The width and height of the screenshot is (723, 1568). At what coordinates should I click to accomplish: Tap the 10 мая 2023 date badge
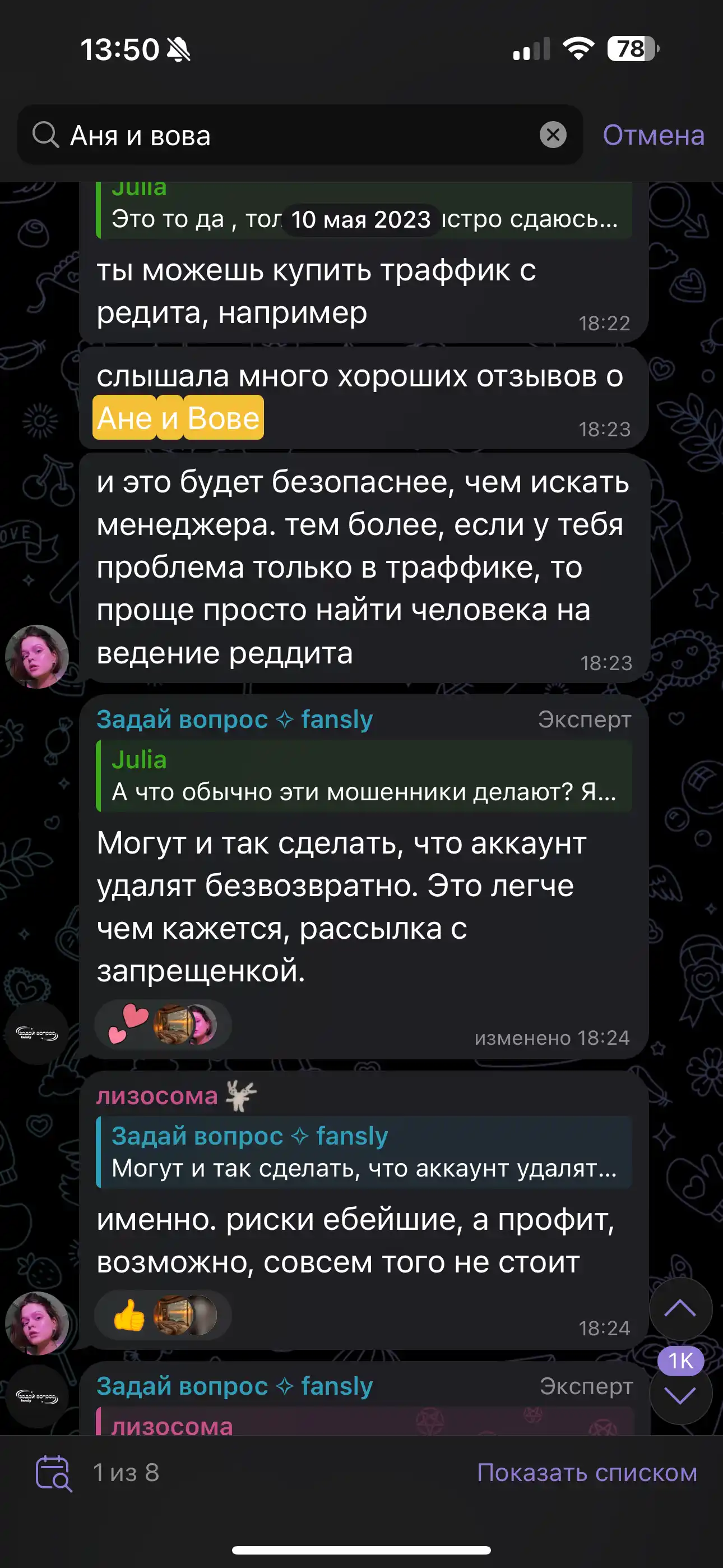360,219
